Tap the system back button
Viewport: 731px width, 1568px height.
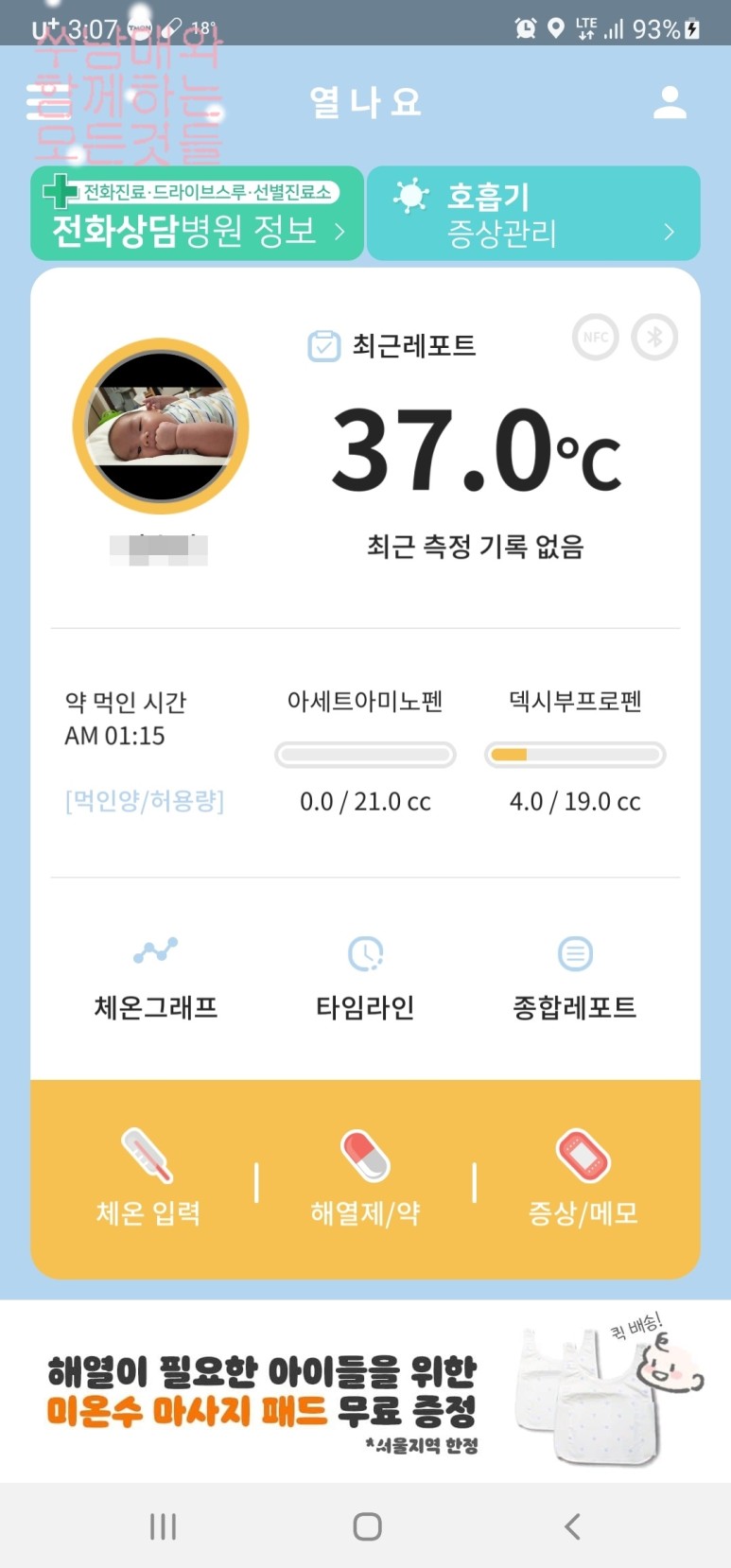[x=571, y=1526]
